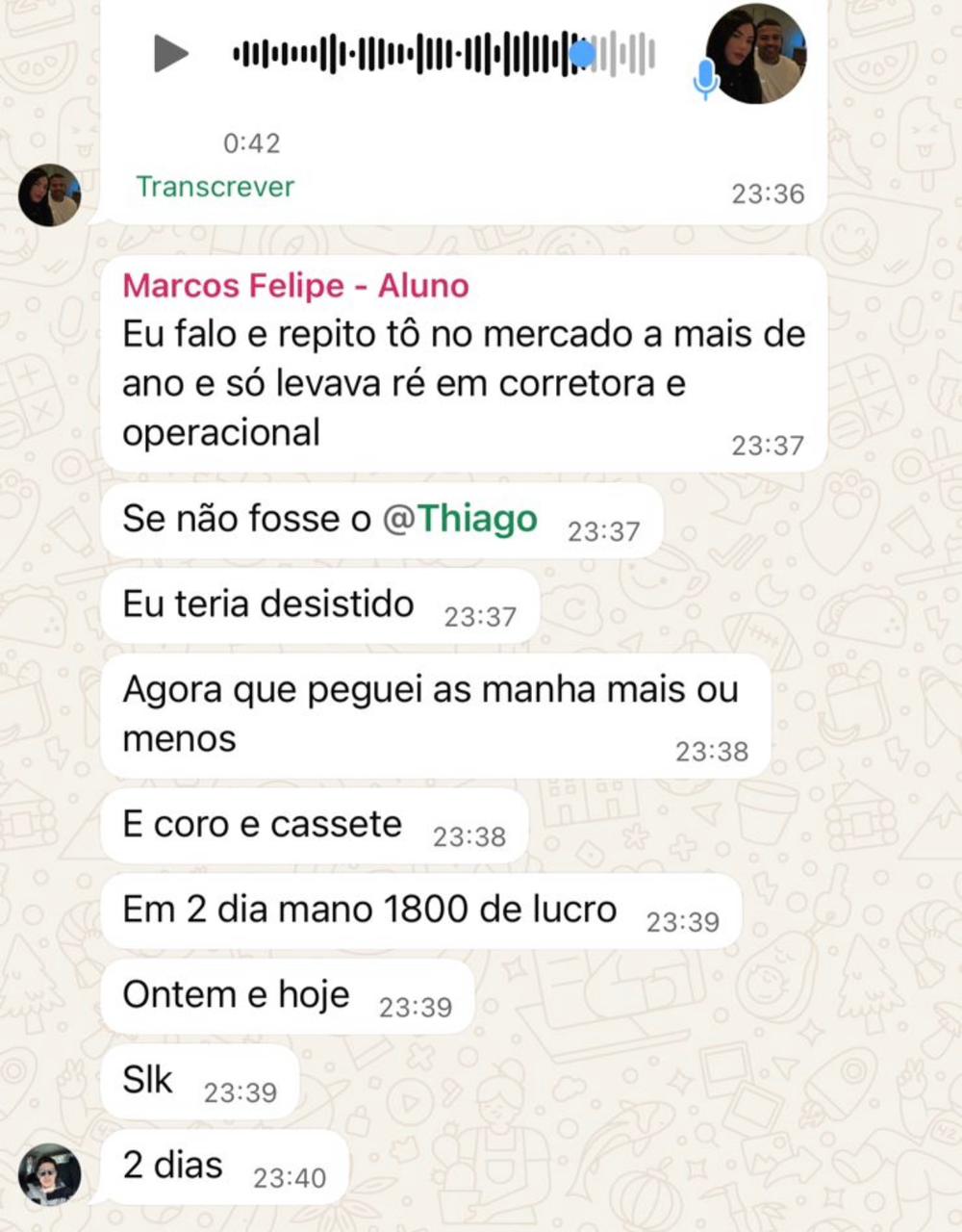Seek within the voice message waveform

coord(443,54)
